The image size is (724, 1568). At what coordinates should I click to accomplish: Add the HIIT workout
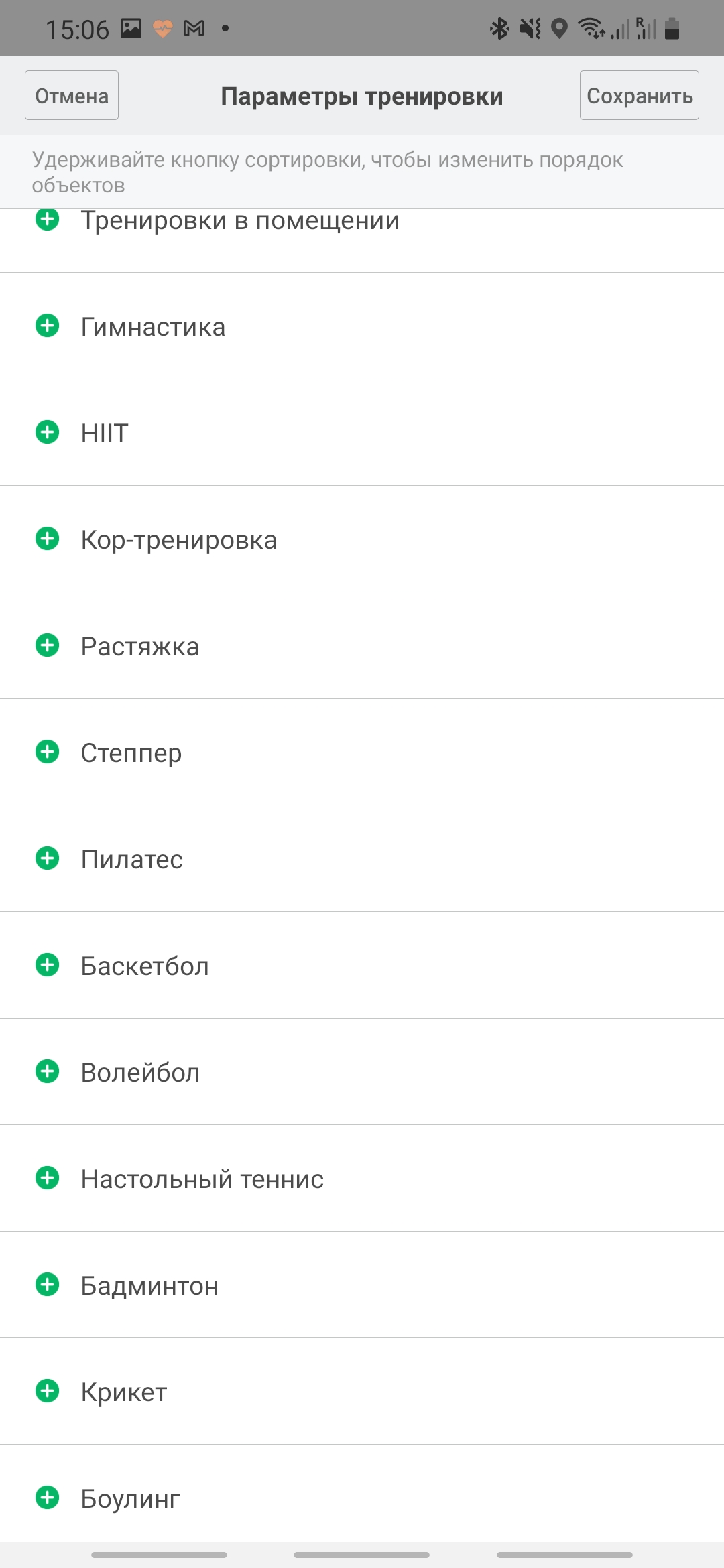tap(47, 432)
